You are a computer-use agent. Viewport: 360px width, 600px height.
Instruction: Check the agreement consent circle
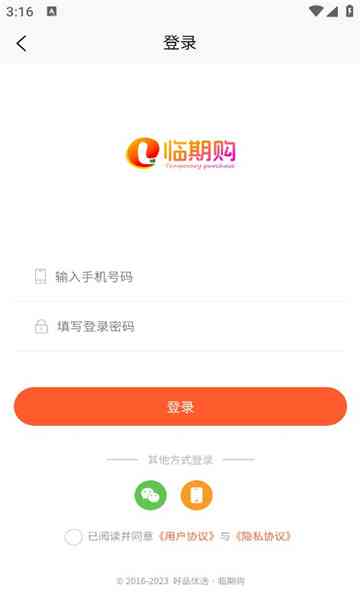(x=73, y=536)
